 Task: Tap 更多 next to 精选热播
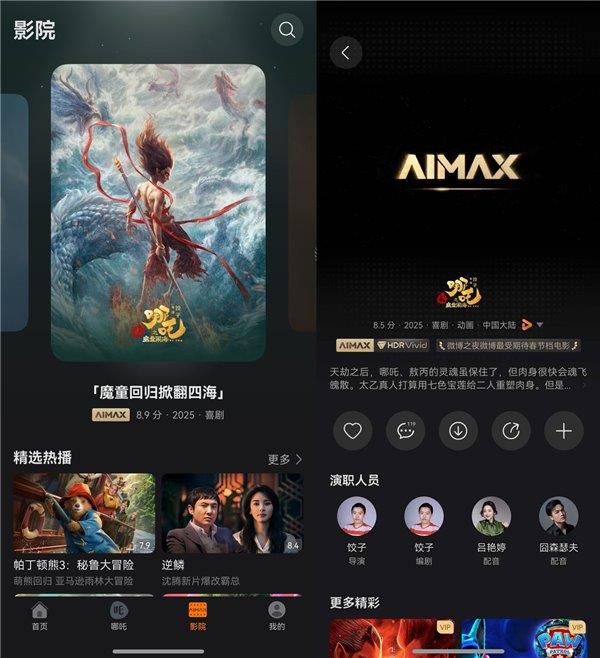coord(284,459)
